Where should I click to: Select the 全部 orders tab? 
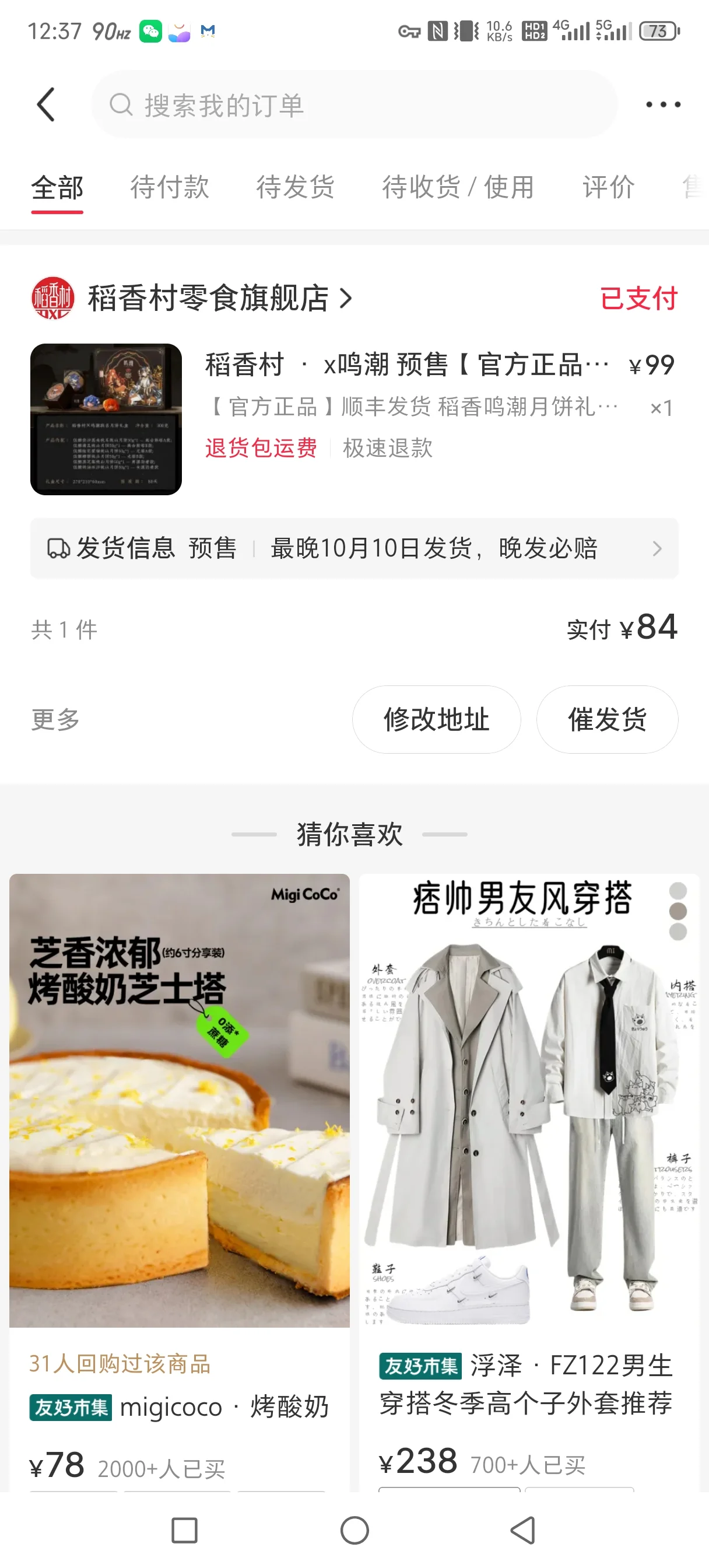tap(57, 188)
